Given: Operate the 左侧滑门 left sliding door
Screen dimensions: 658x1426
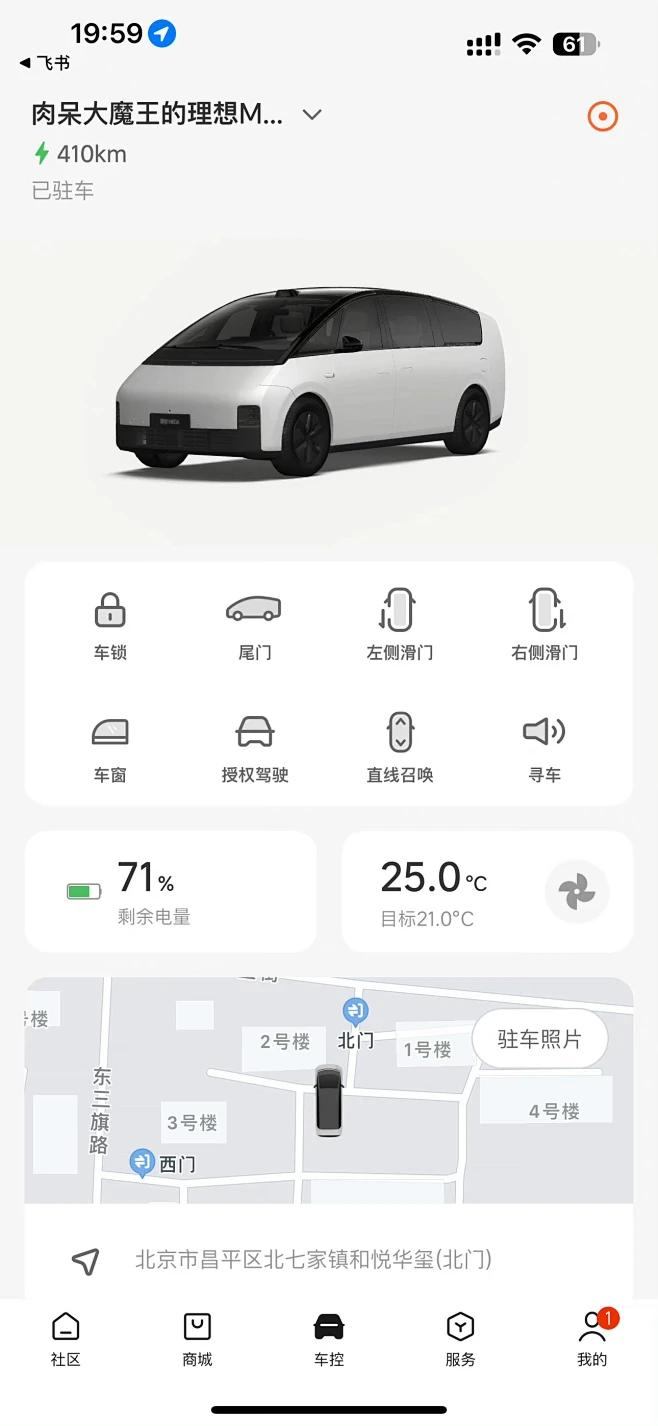Looking at the screenshot, I should (x=399, y=624).
